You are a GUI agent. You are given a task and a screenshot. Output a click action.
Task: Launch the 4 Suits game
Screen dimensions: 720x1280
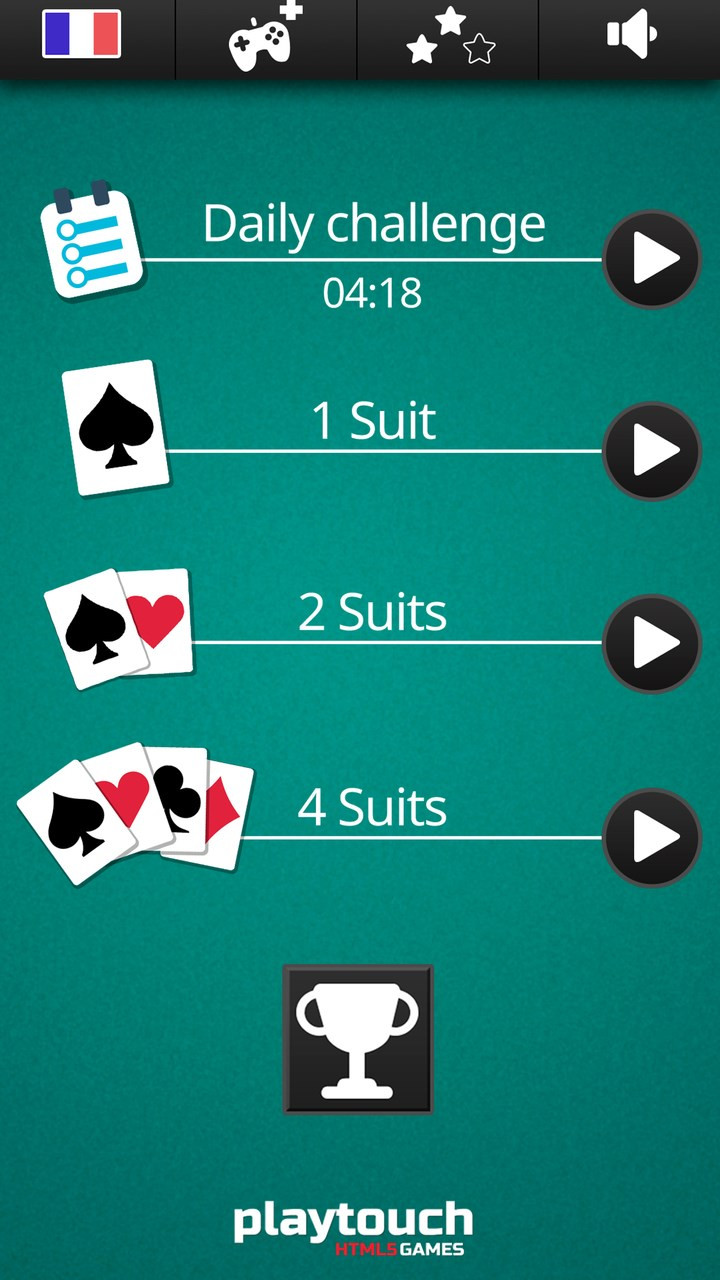652,837
